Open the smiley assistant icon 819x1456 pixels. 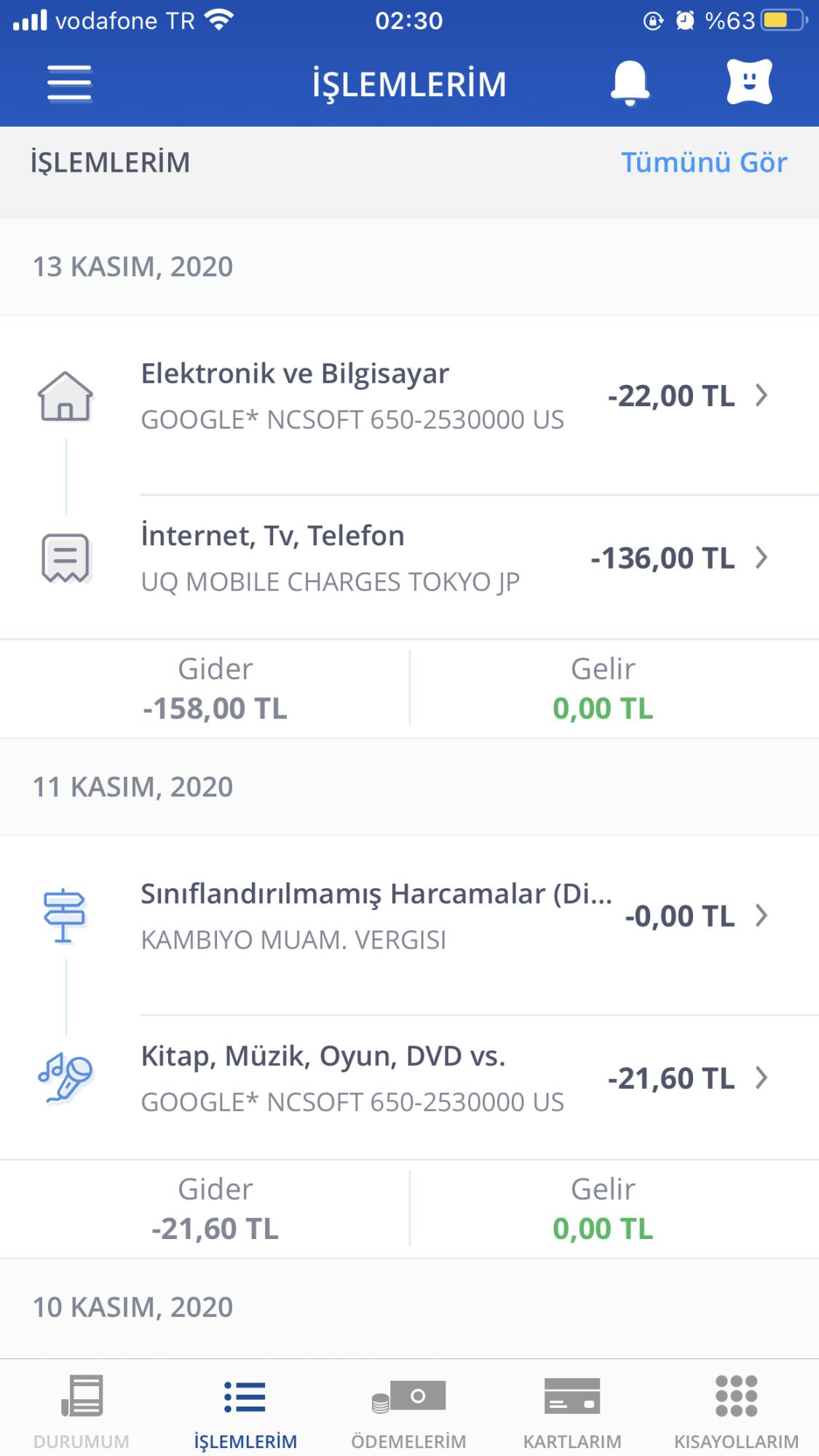(x=750, y=82)
